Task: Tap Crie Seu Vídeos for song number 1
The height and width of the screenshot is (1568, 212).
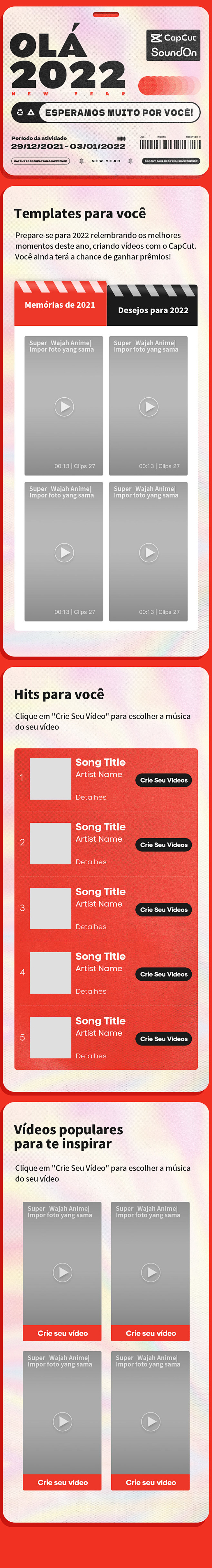Action: point(163,780)
